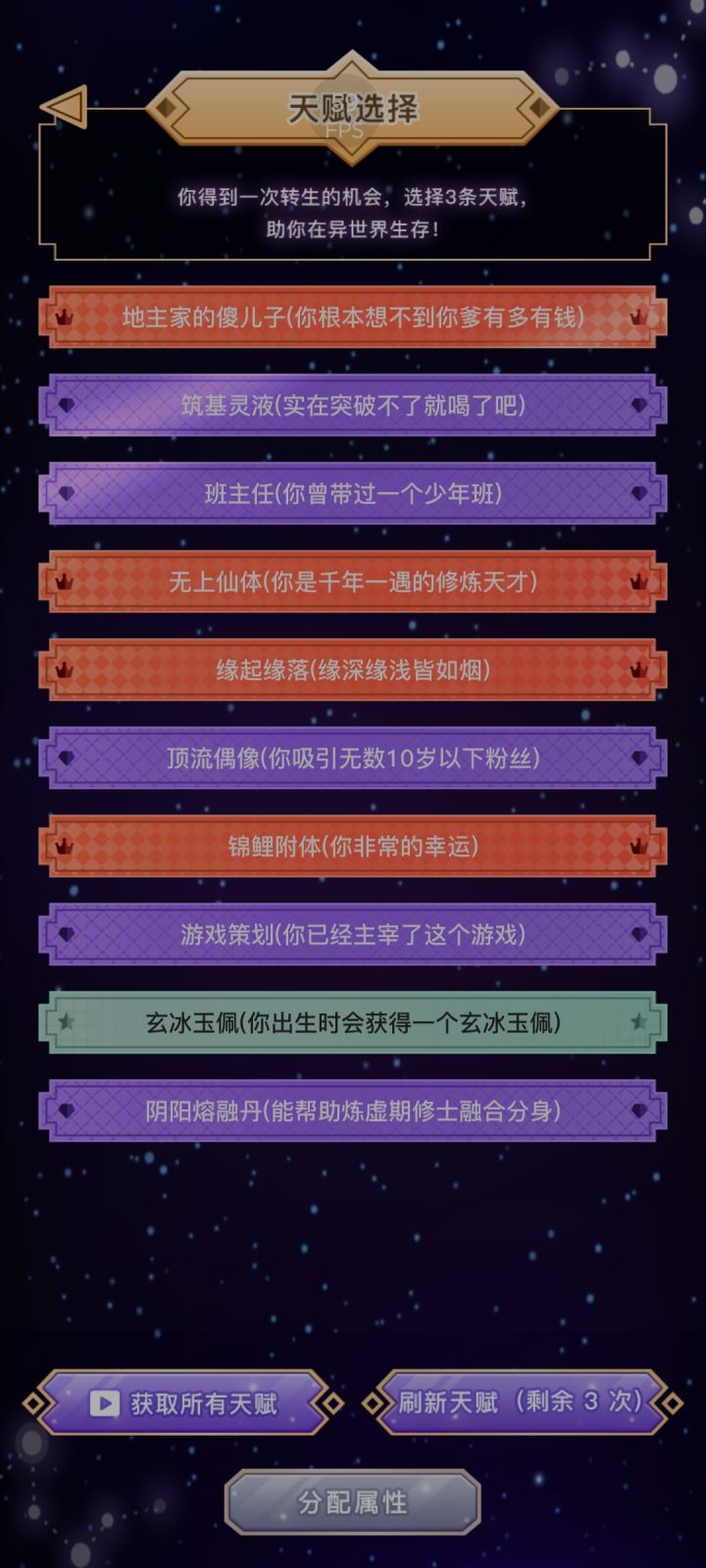Click the crown icon beside 无上仙体
Viewport: 706px width, 1568px height.
[66, 582]
